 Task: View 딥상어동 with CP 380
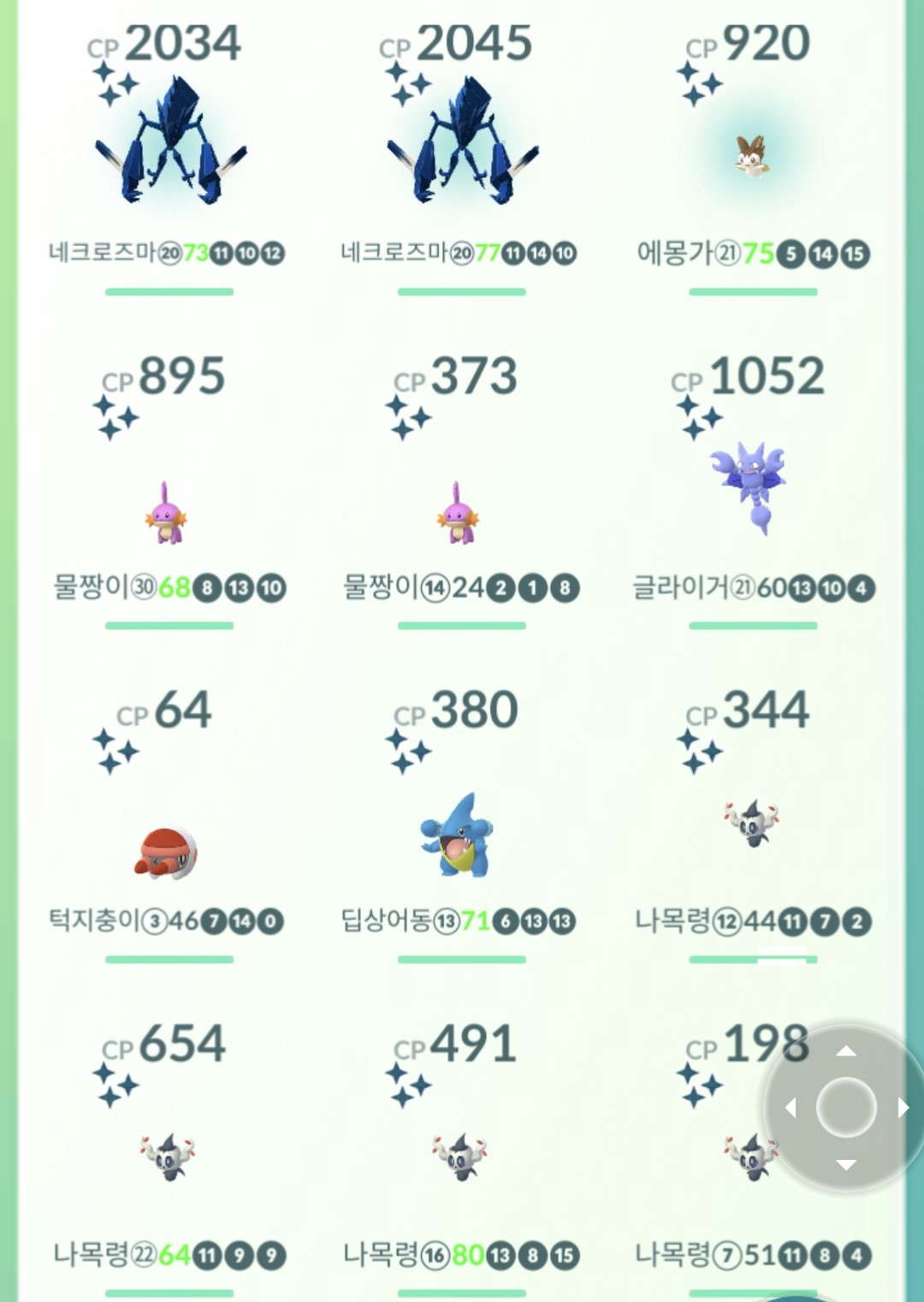click(x=459, y=835)
